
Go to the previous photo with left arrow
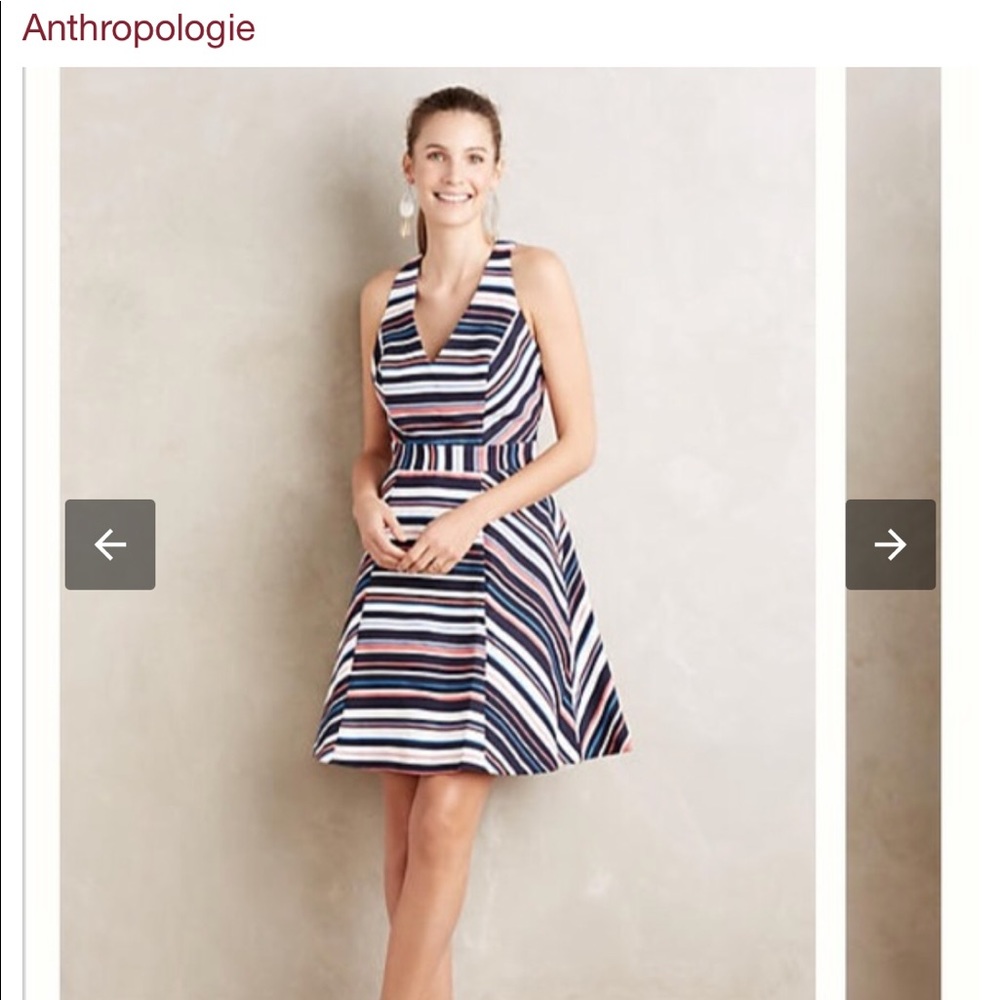110,544
